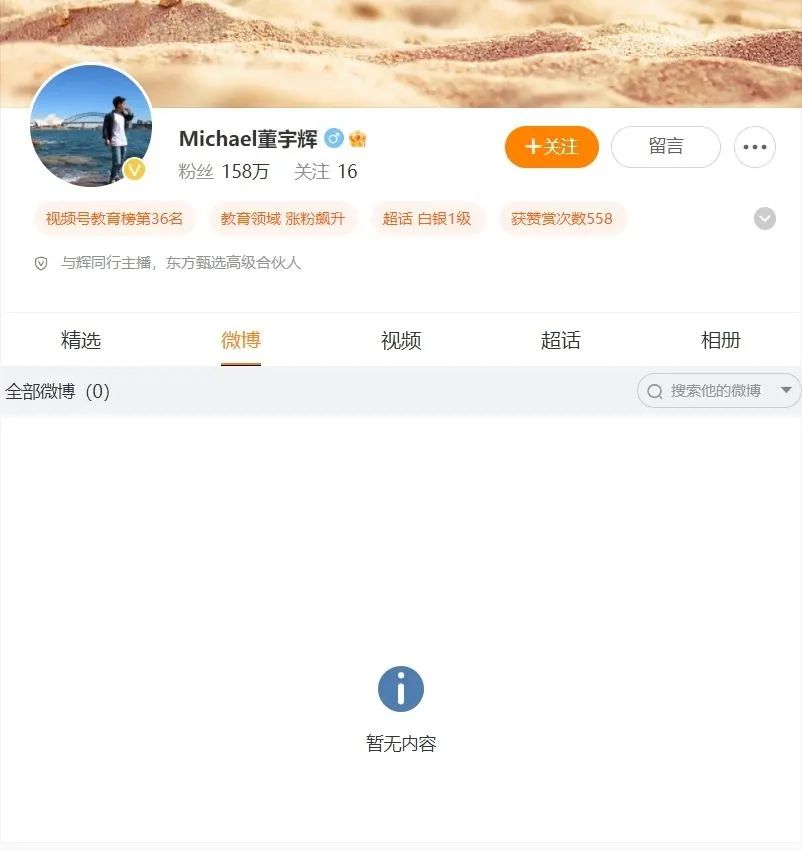
Task: Open the 粉丝 158万 follower list
Action: [225, 171]
